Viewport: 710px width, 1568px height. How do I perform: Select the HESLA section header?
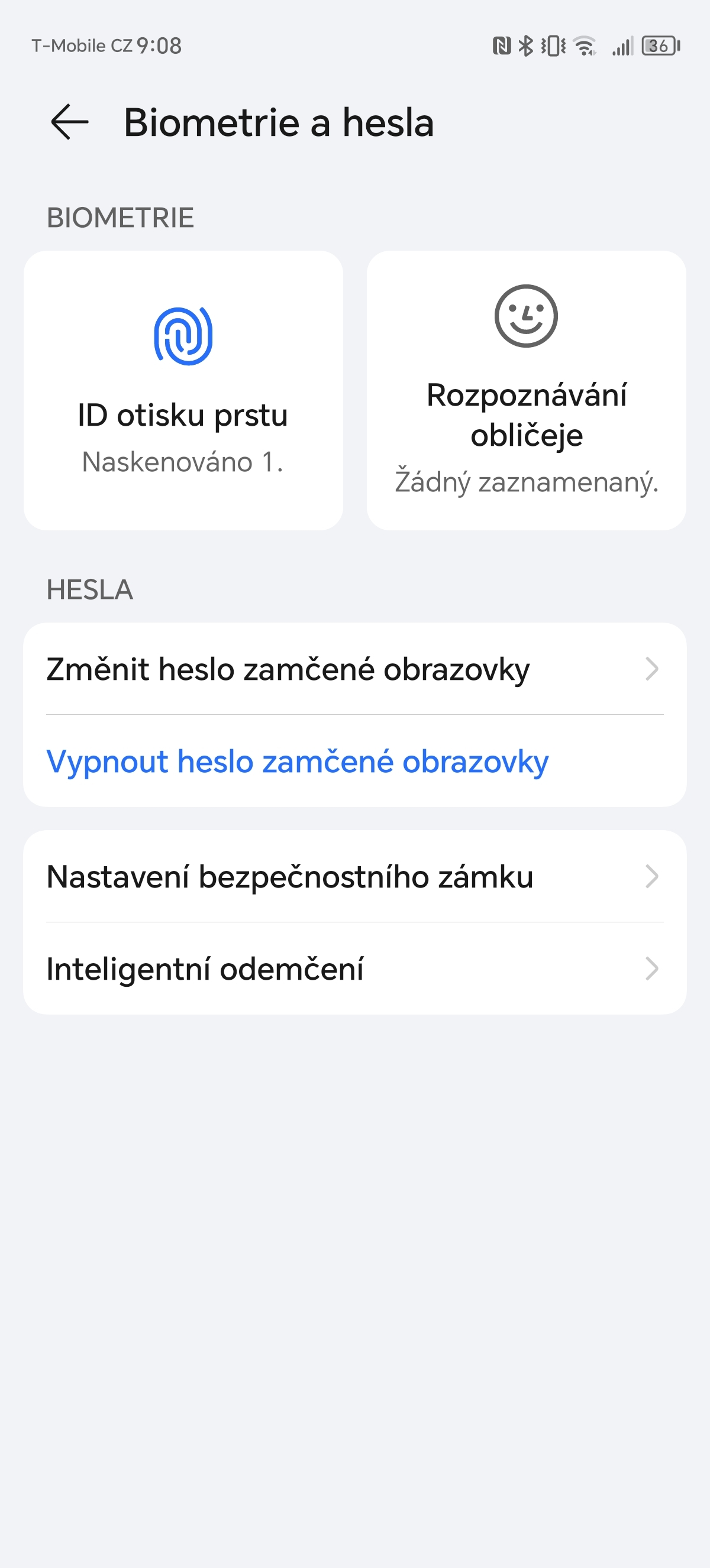tap(90, 589)
